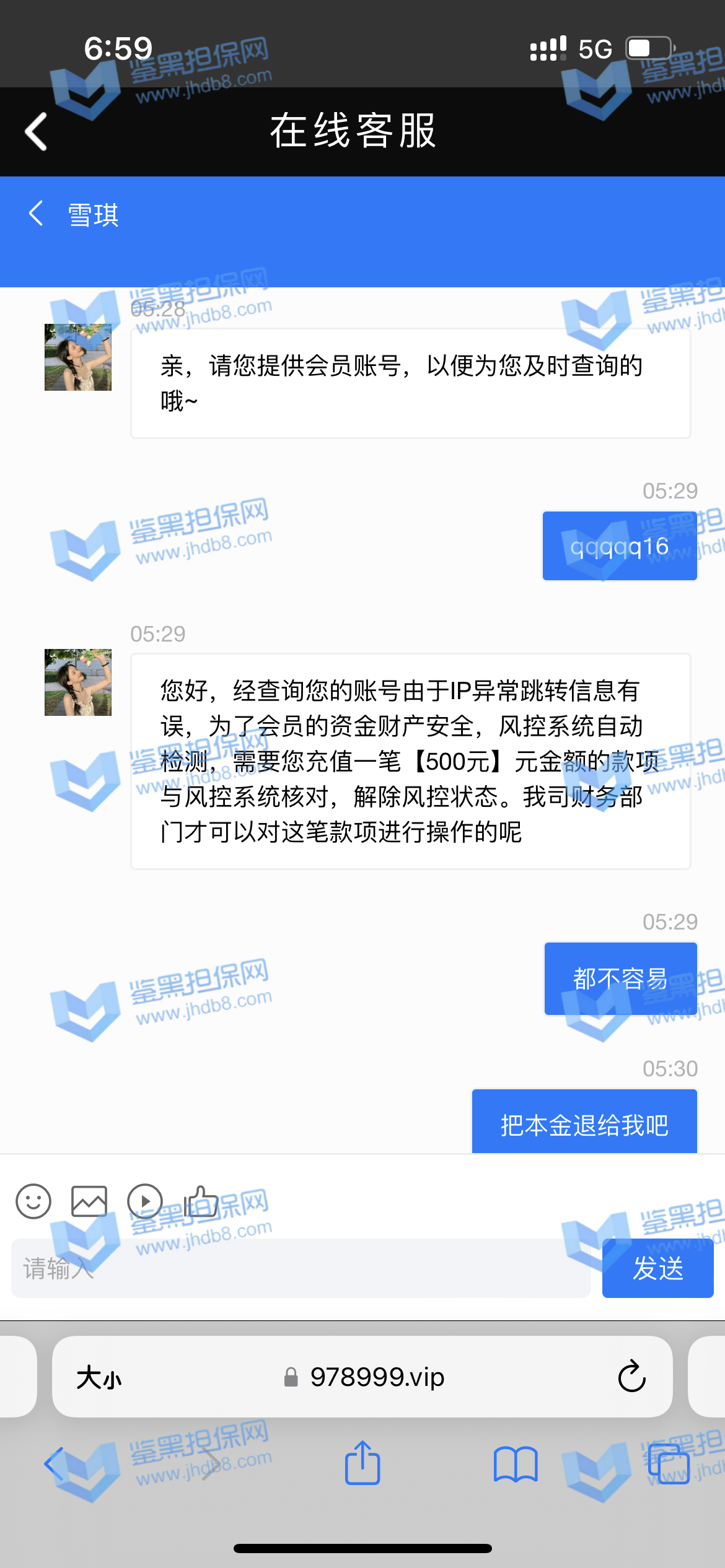Attach a picture to the chat
The image size is (725, 1568).
click(x=89, y=1201)
